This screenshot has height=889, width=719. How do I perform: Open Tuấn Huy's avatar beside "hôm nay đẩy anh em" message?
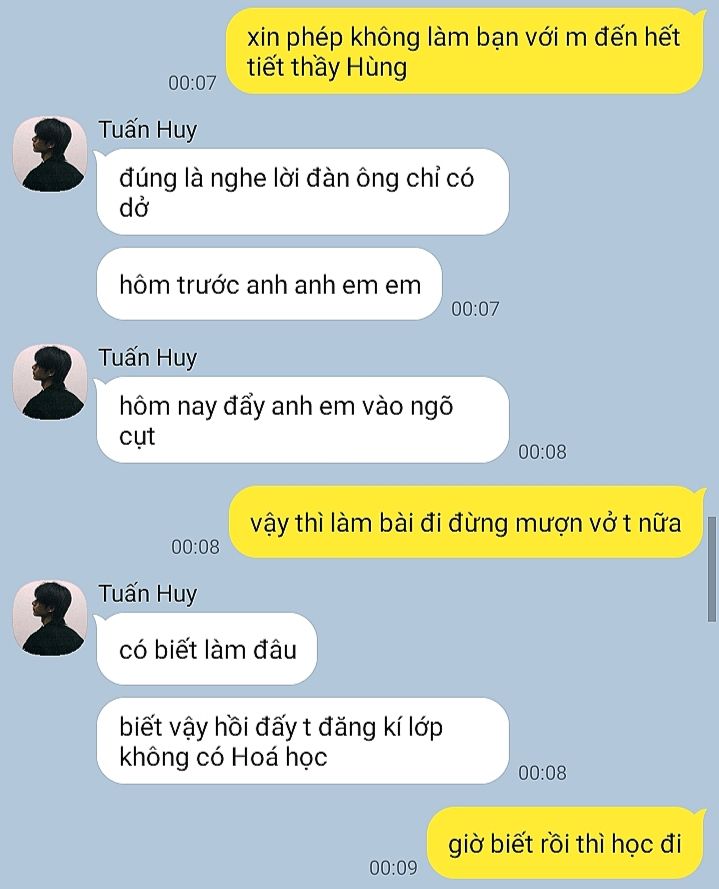(x=49, y=382)
